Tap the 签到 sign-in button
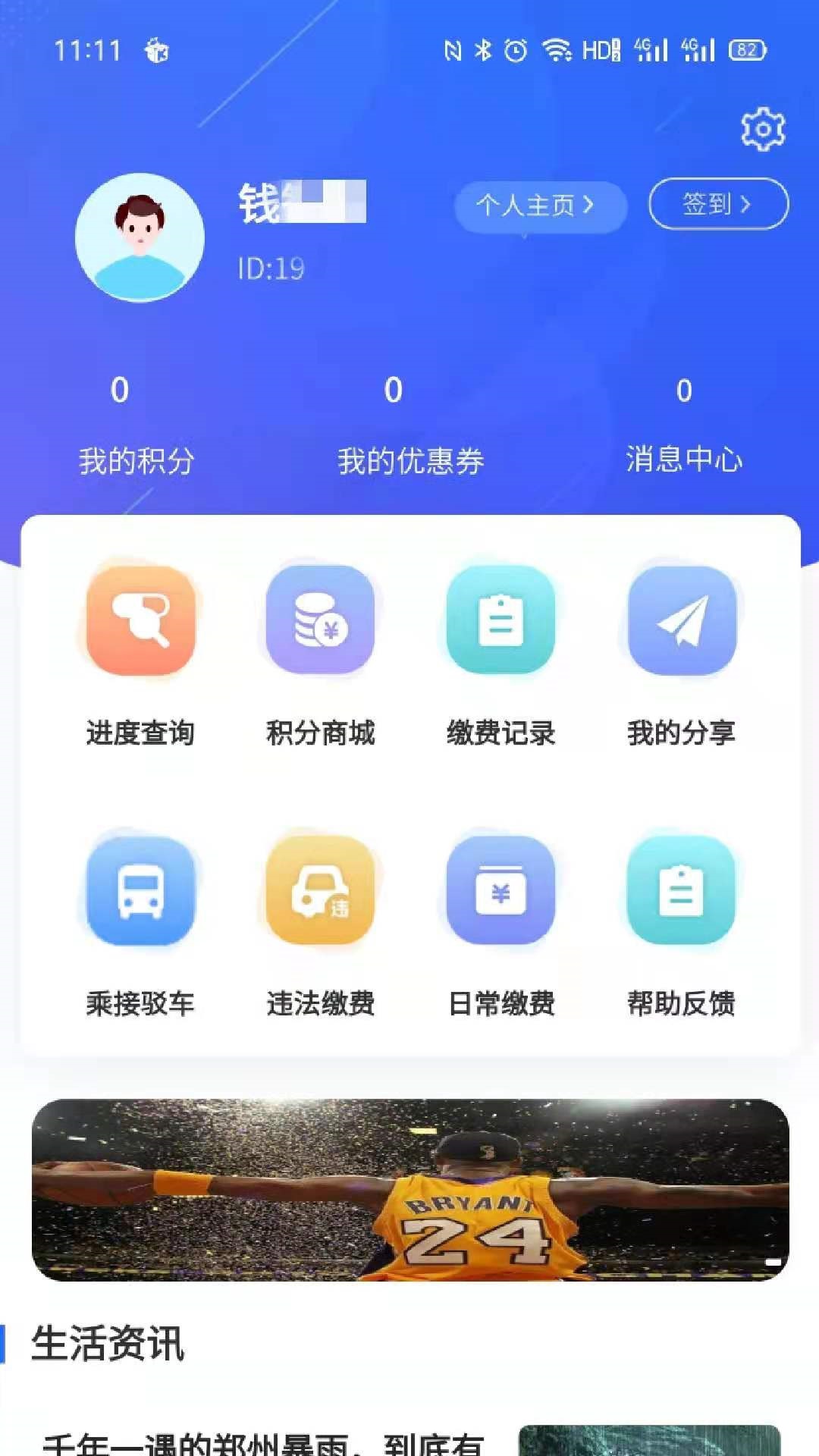Screen dimensions: 819x1456 click(717, 203)
